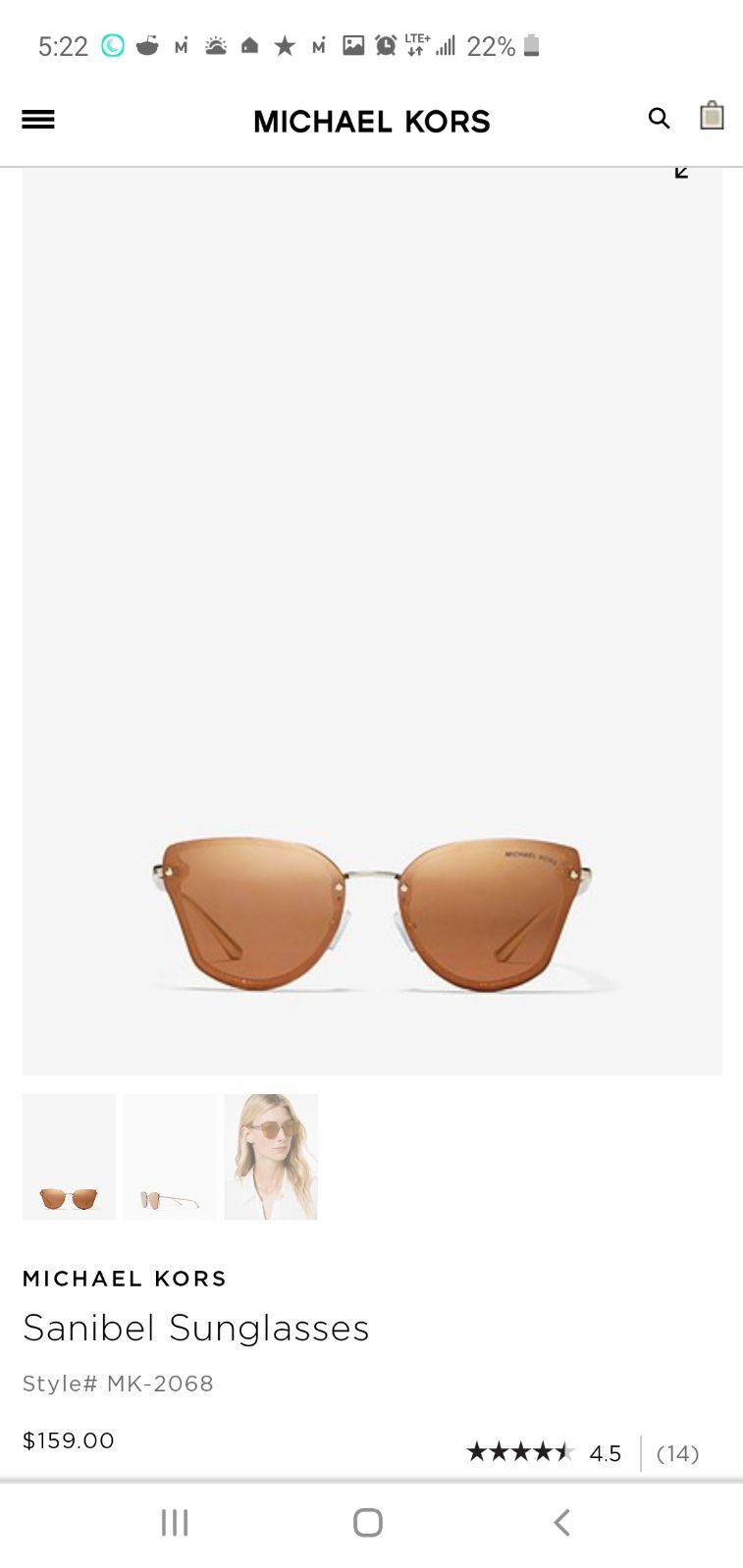This screenshot has width=743, height=1568.
Task: Open the hamburger menu
Action: (x=38, y=120)
